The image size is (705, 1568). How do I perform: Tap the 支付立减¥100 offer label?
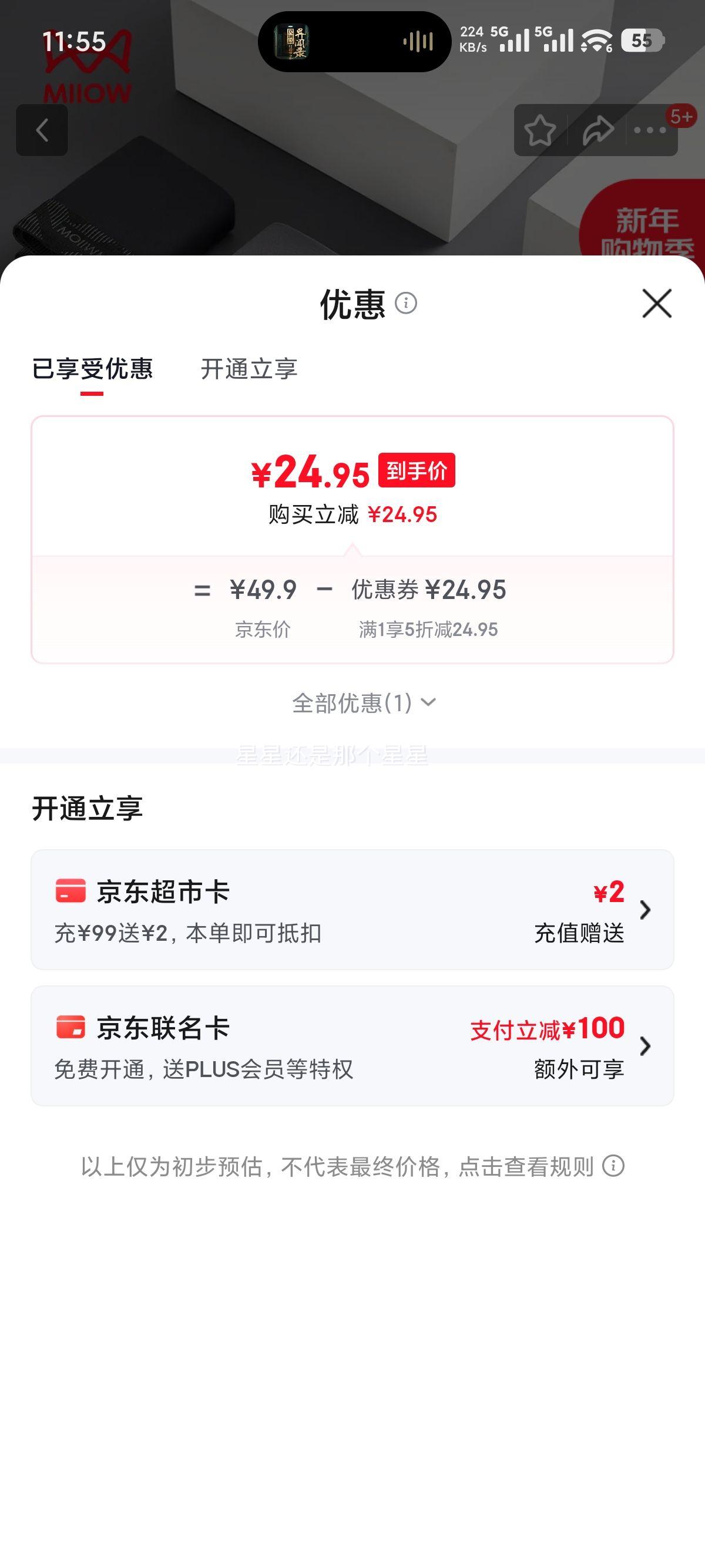click(x=548, y=1029)
